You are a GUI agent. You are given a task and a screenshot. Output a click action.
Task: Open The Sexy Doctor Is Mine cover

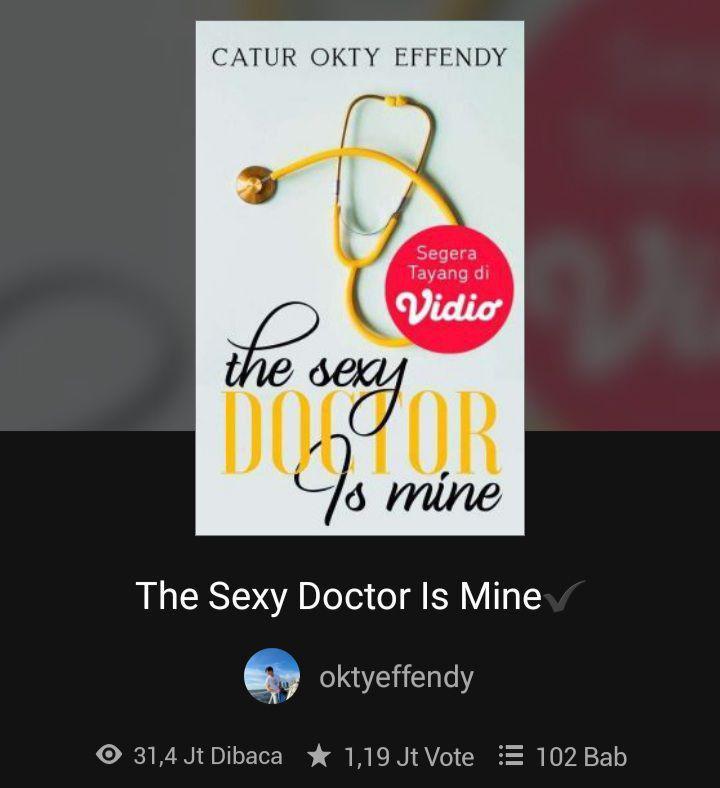click(359, 278)
